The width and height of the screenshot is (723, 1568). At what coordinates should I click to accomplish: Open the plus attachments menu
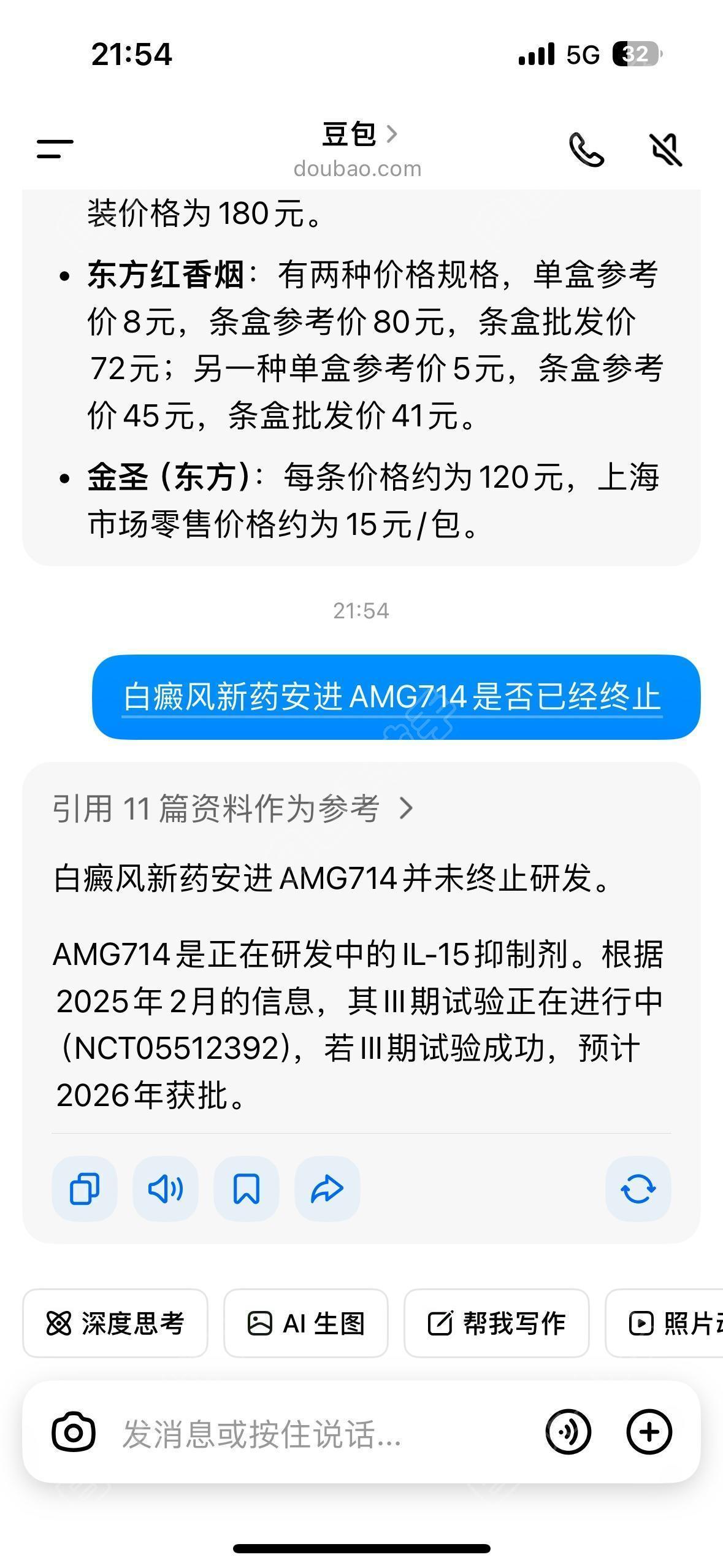click(x=649, y=1432)
